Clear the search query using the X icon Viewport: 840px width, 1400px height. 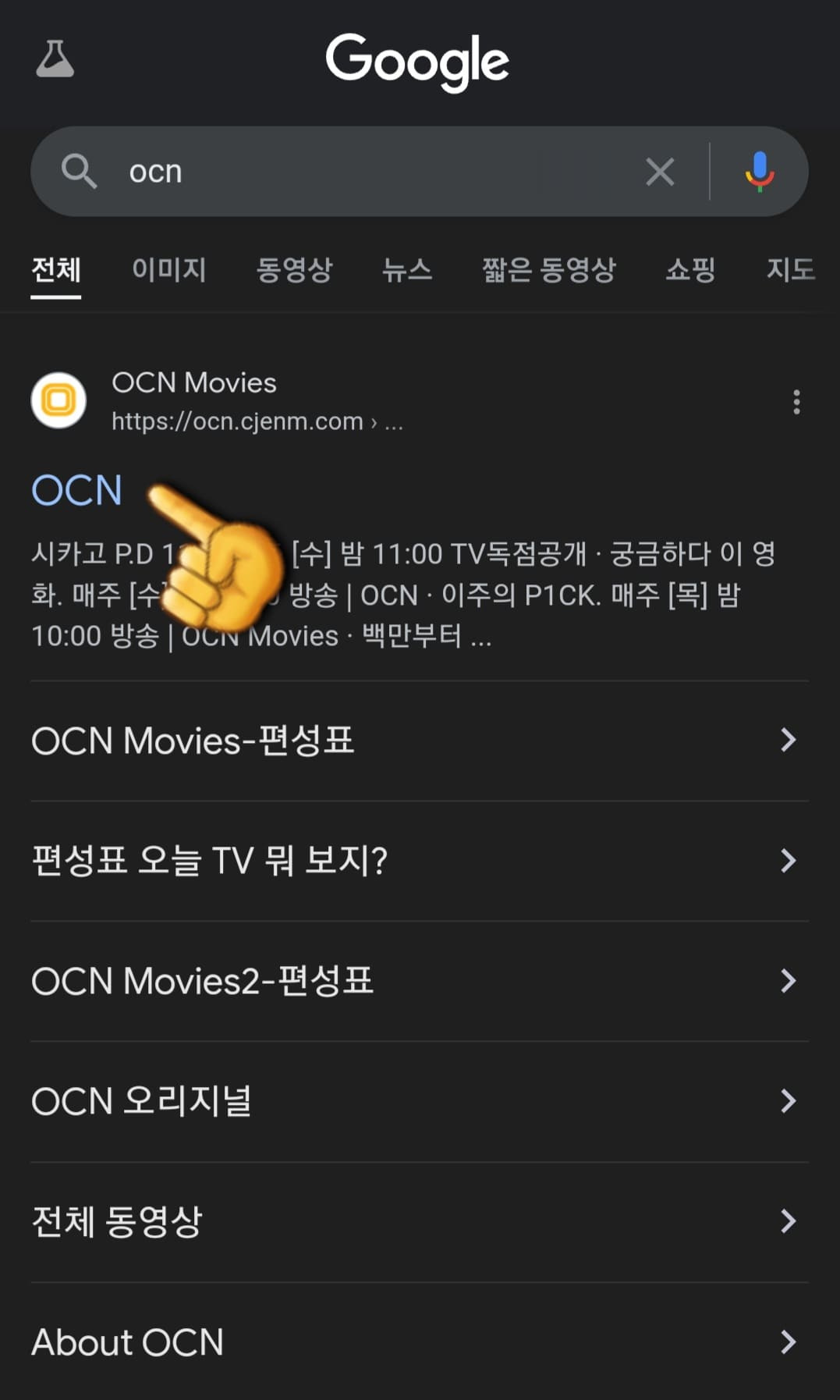(x=659, y=171)
